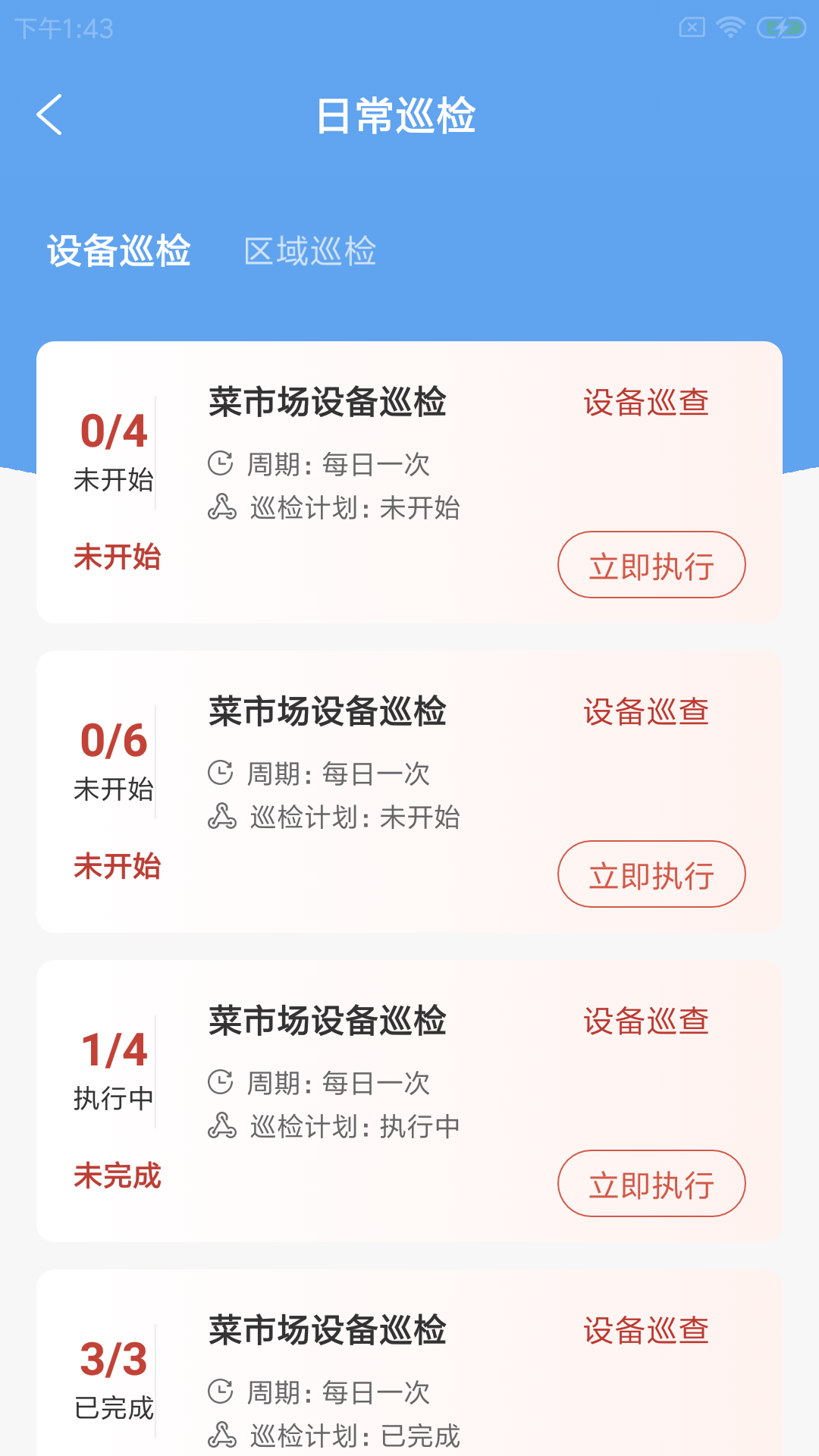Viewport: 819px width, 1456px height.
Task: Continue 立即执行 on the 1/4 inspection
Action: point(651,1184)
